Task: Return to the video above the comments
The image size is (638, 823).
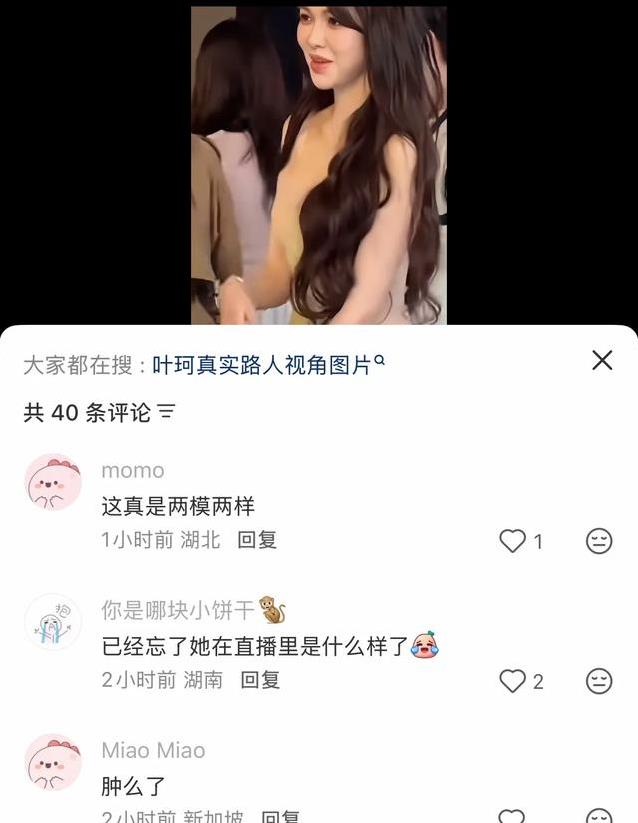Action: point(318,165)
